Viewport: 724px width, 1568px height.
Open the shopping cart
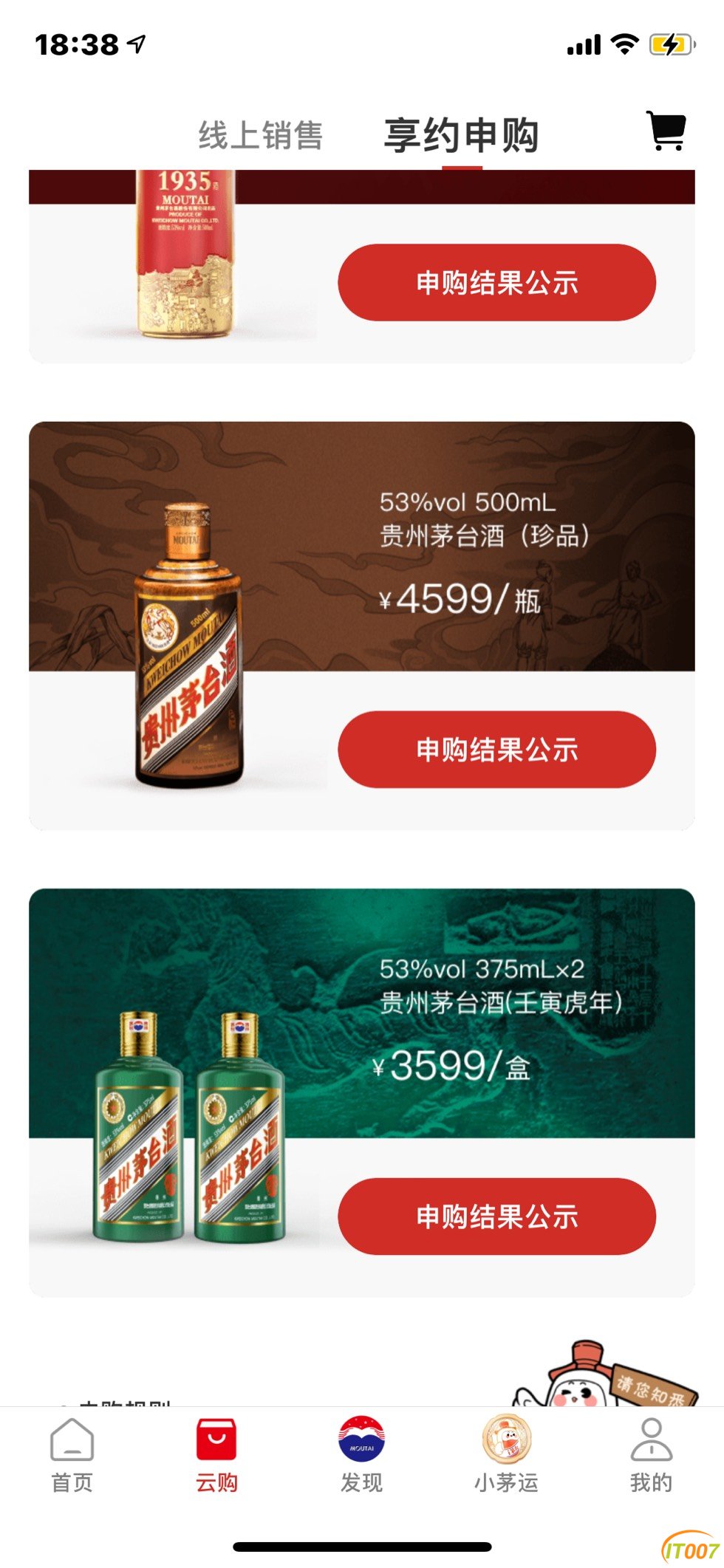click(666, 131)
